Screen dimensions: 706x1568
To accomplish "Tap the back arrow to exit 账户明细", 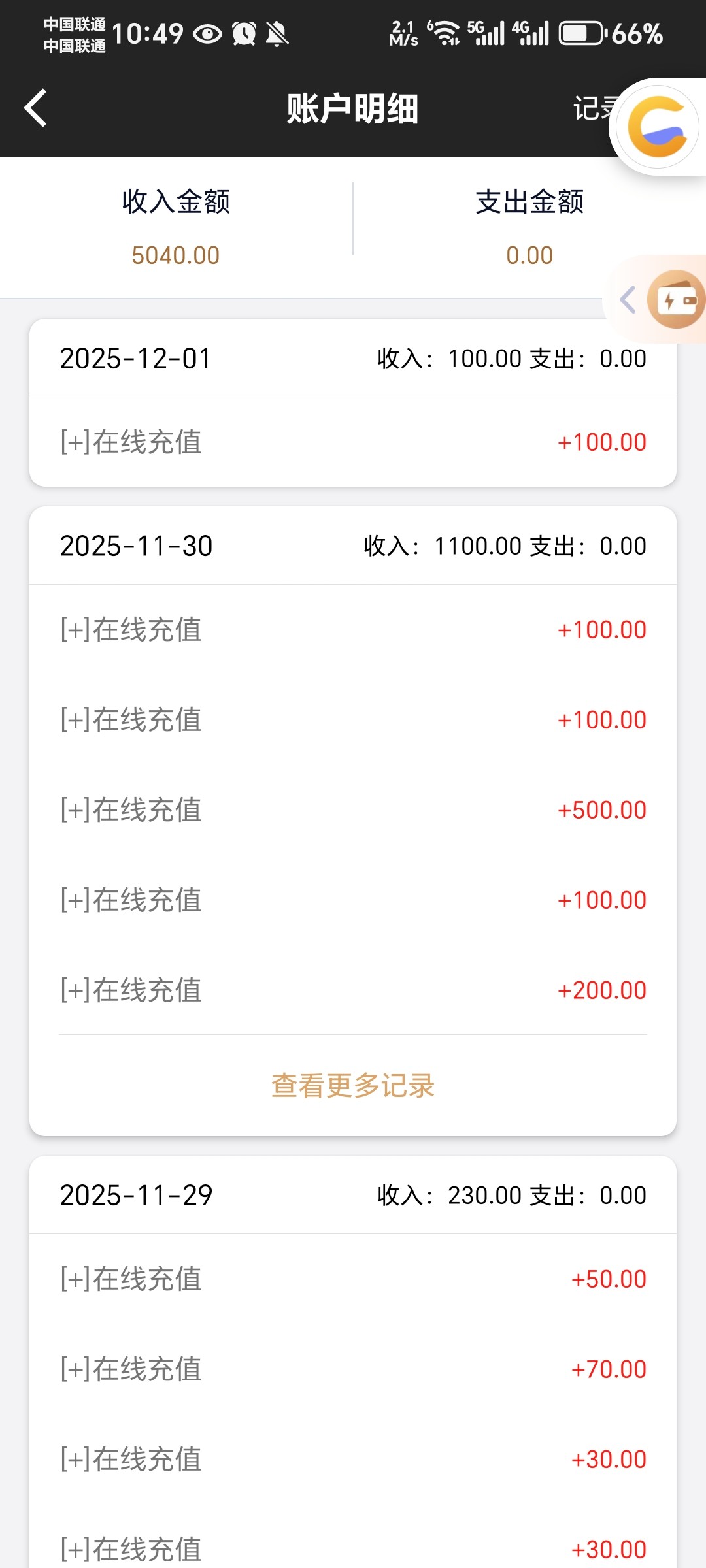I will pos(36,108).
